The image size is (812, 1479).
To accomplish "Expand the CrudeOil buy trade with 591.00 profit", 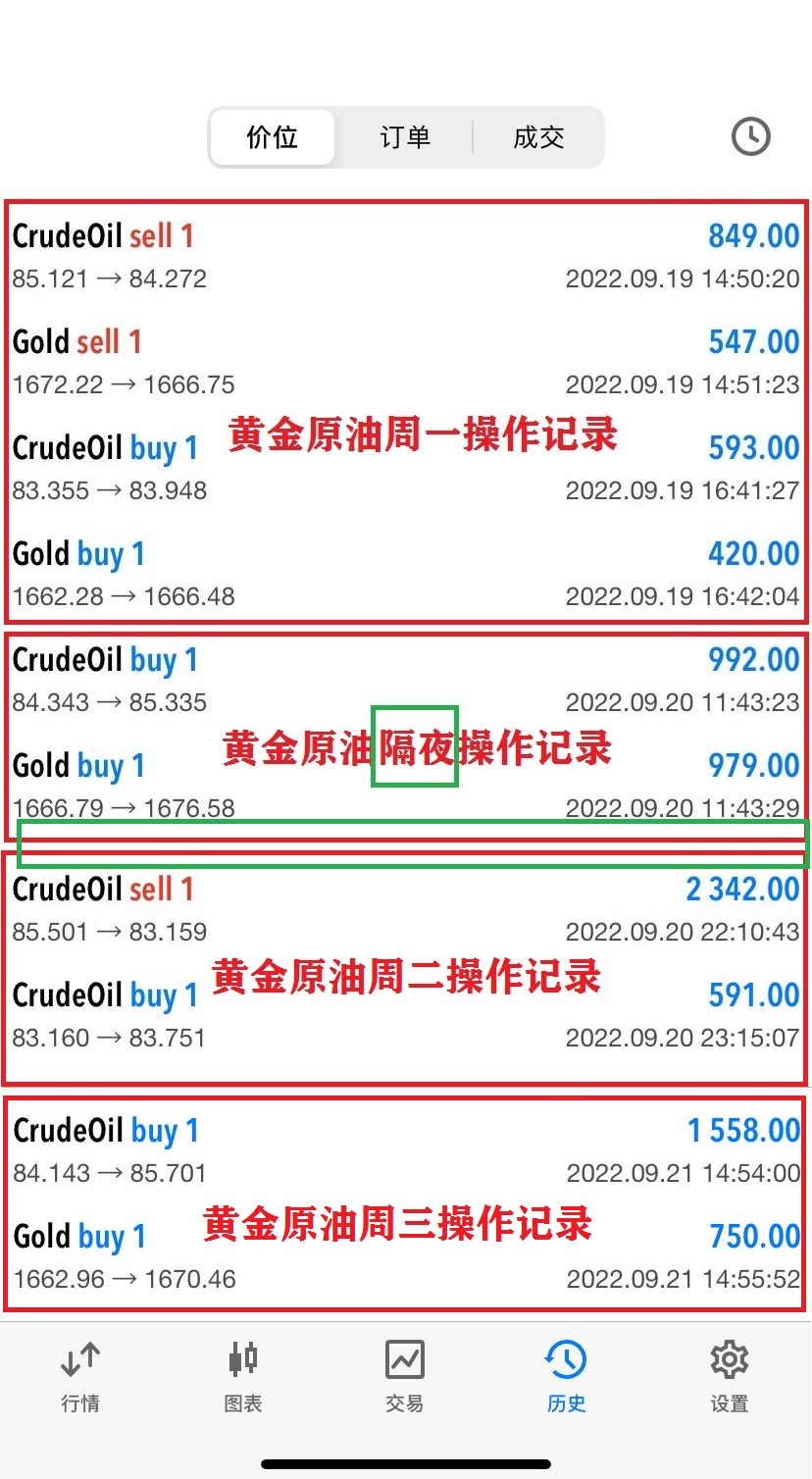I will [406, 1014].
